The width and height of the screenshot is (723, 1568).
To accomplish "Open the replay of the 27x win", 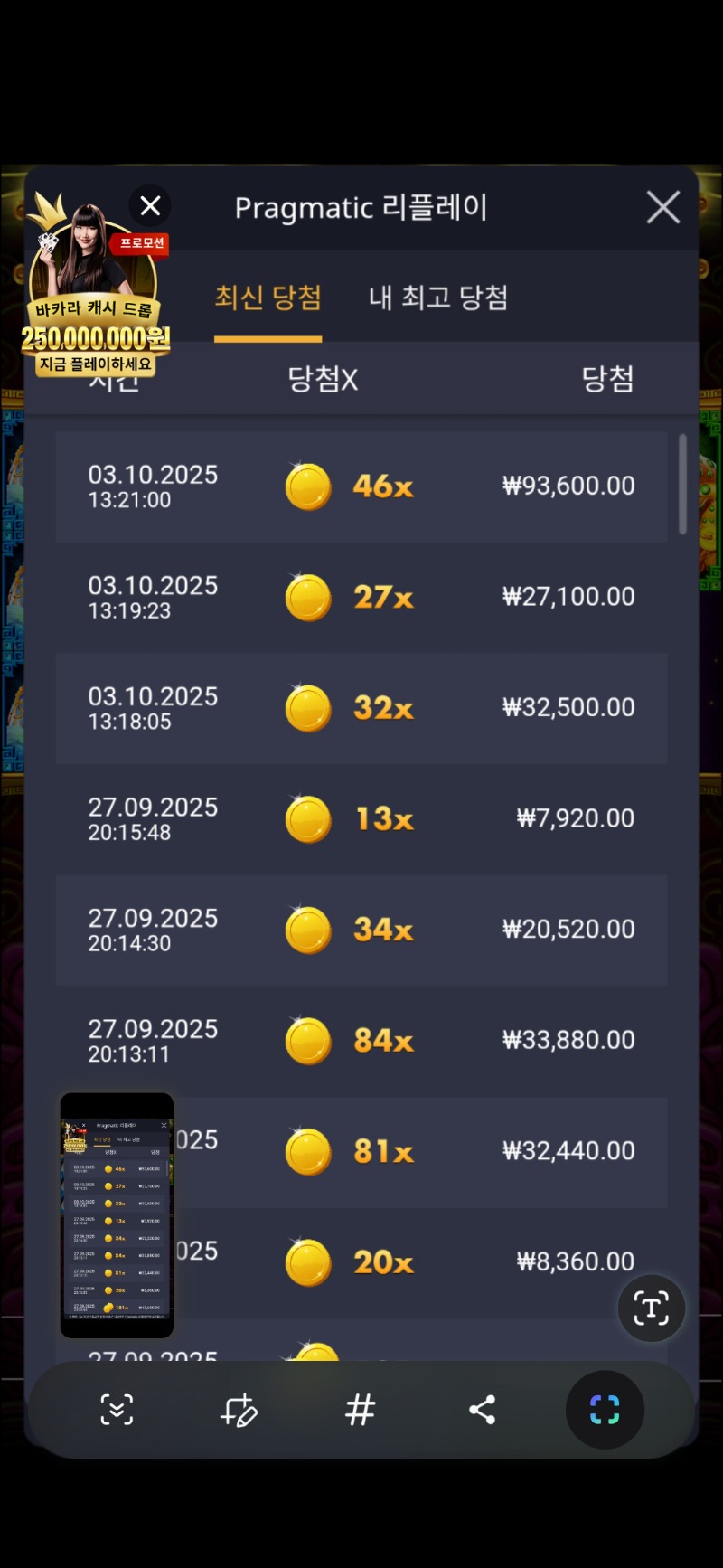I will point(361,597).
